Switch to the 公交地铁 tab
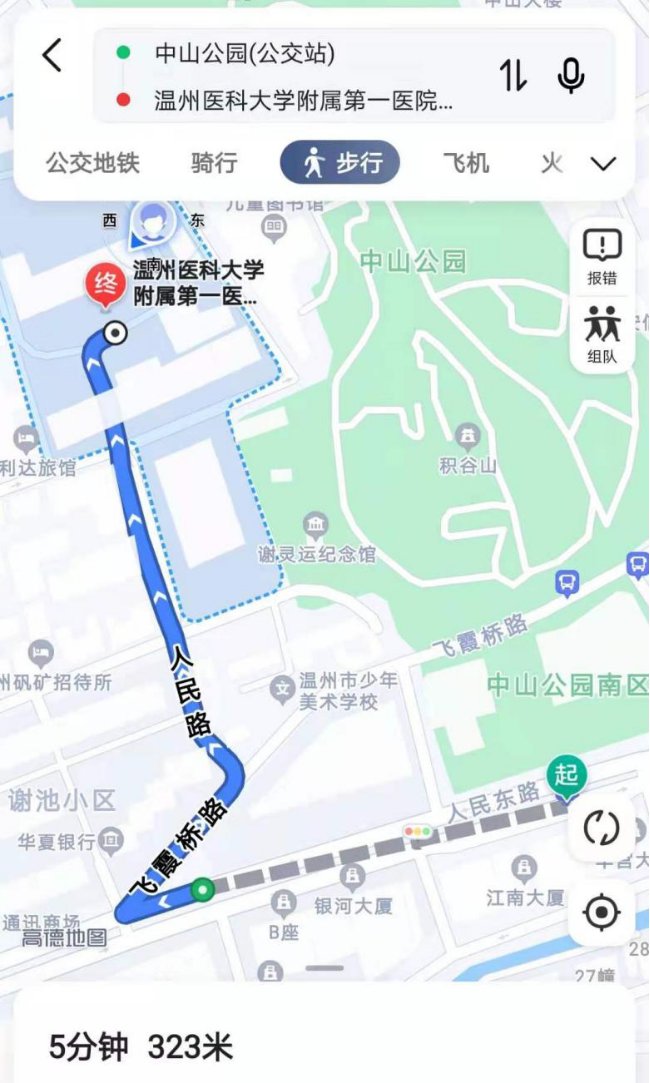650x1083 pixels. click(93, 163)
